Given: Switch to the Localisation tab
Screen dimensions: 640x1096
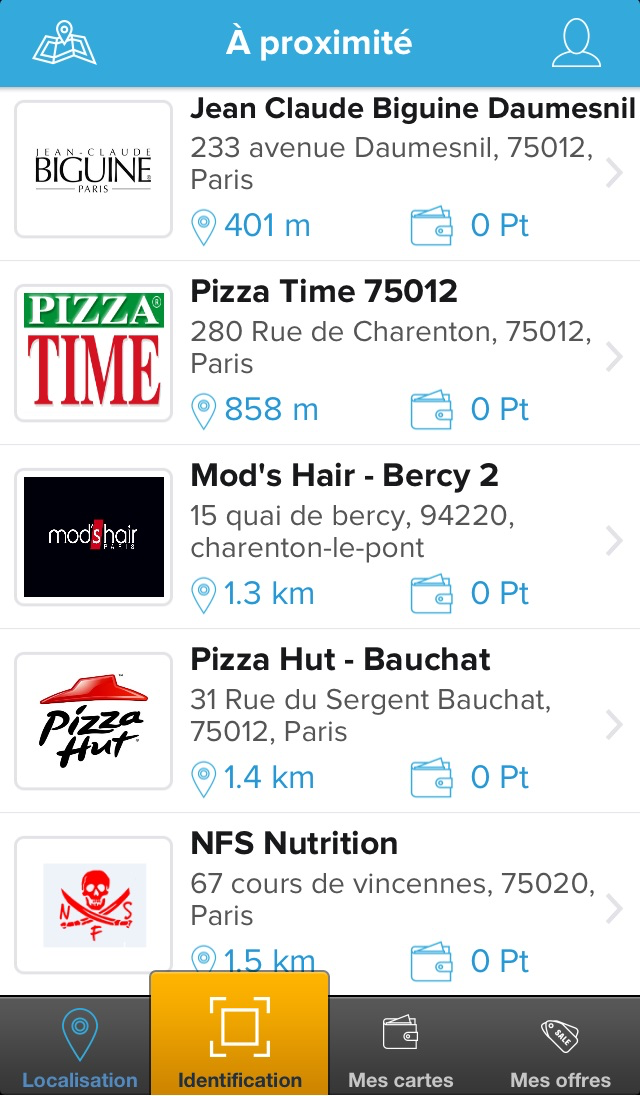Looking at the screenshot, I should pyautogui.click(x=80, y=1047).
